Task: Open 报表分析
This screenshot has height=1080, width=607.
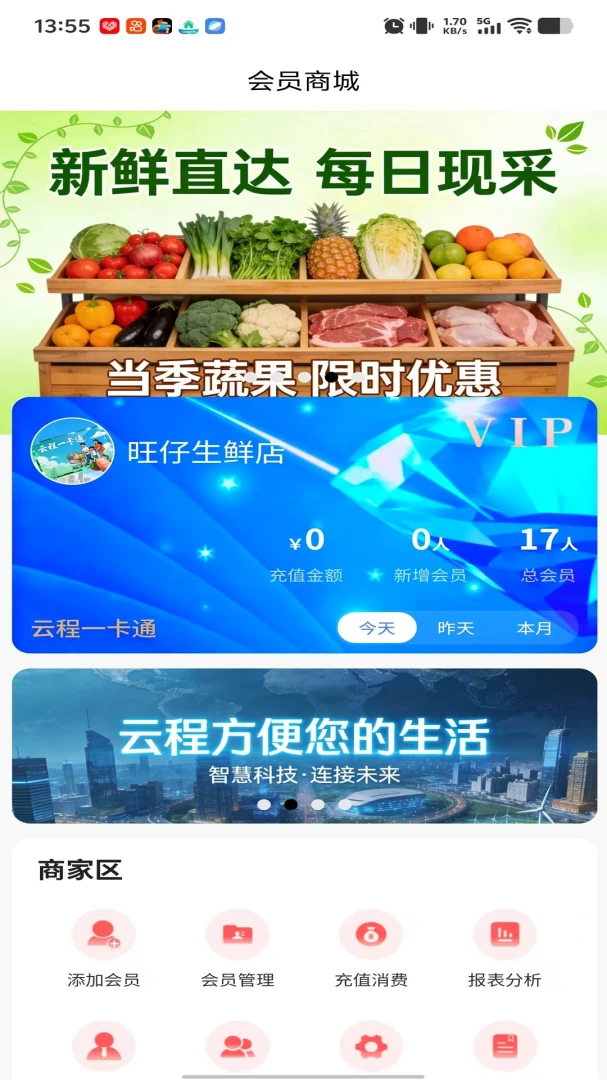Action: click(x=505, y=949)
